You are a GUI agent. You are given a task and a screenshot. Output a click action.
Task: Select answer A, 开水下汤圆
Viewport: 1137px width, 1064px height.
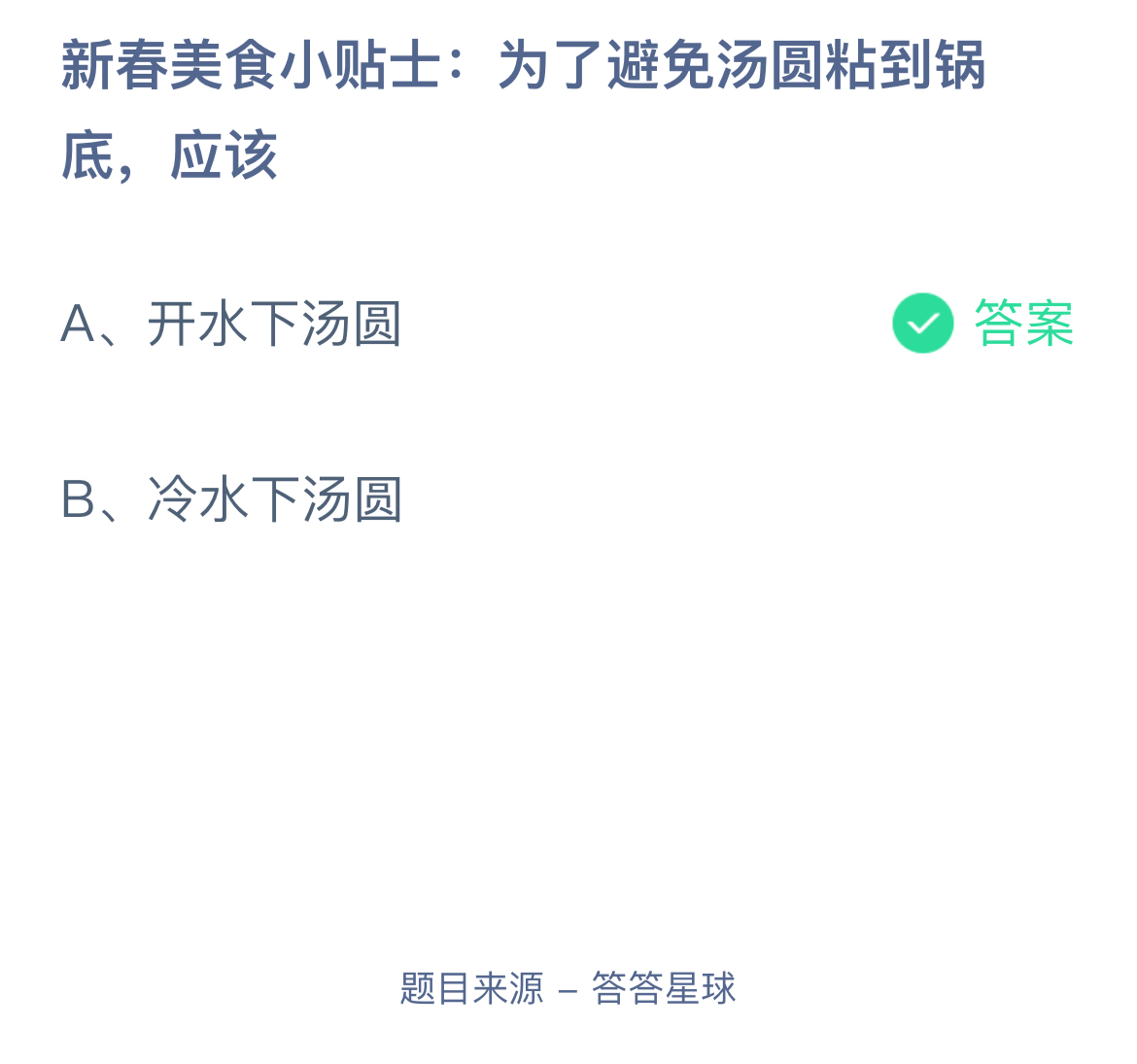point(231,324)
